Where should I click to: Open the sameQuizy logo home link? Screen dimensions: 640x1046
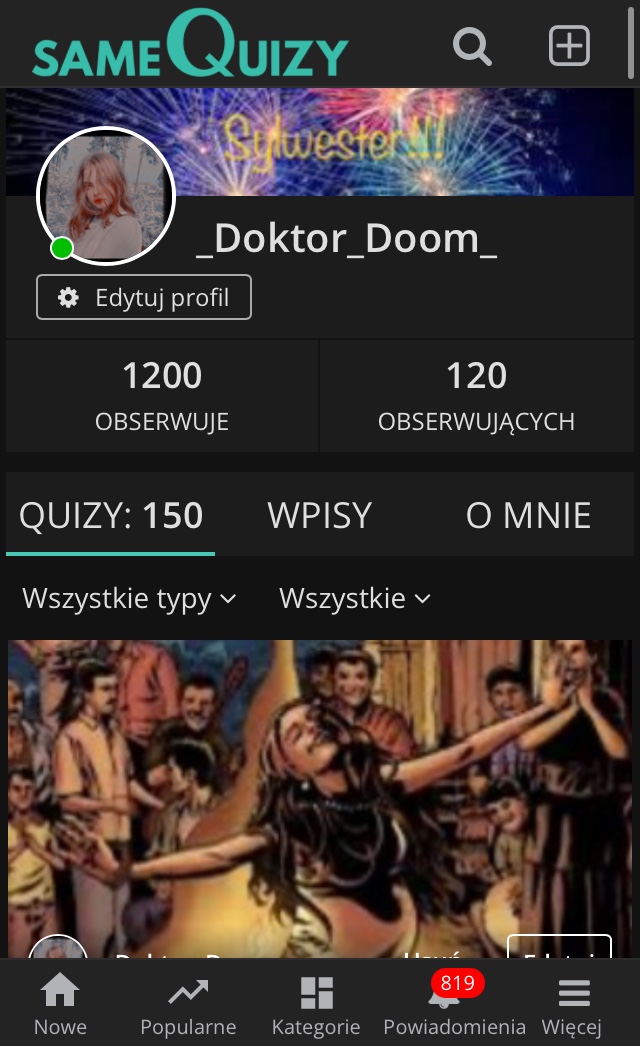(190, 44)
